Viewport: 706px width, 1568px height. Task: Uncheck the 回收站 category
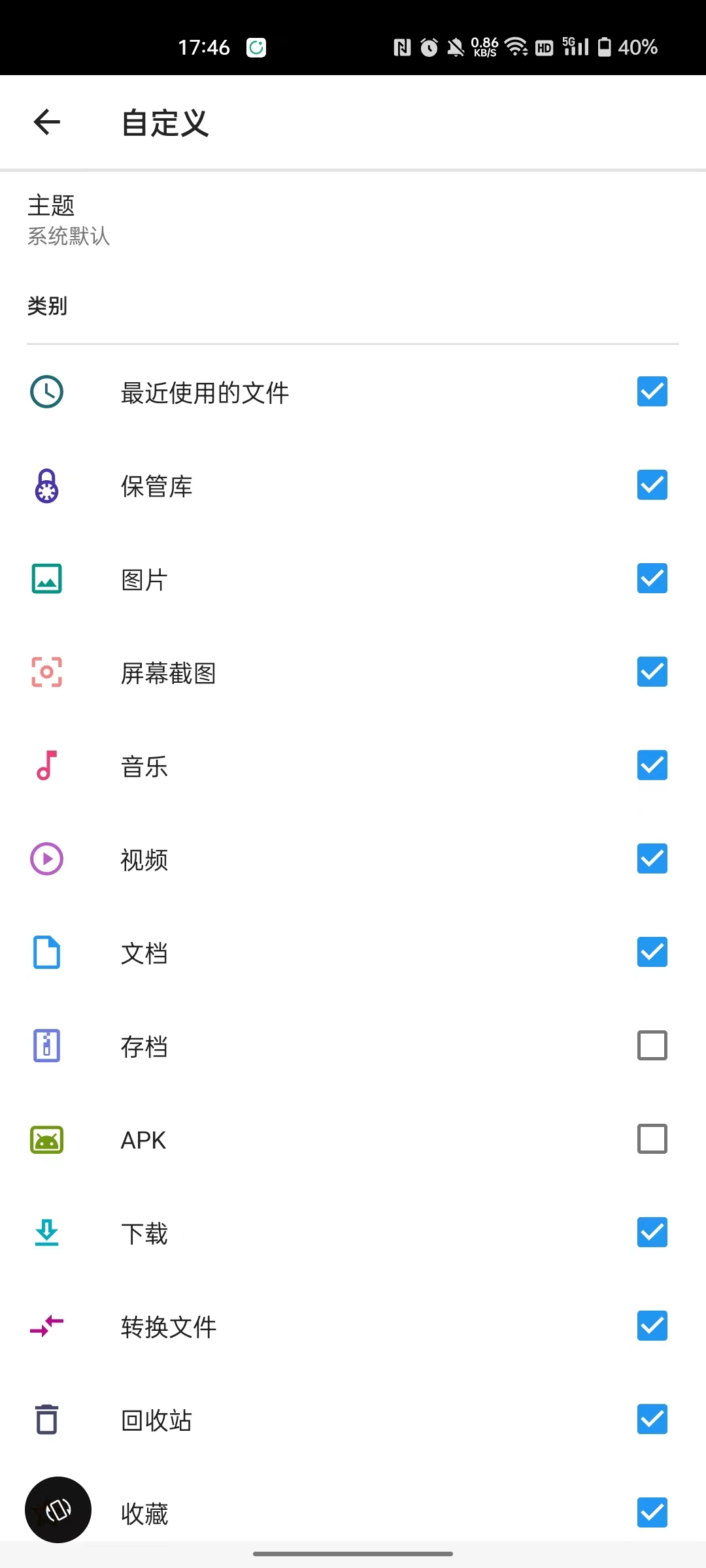pos(652,1419)
